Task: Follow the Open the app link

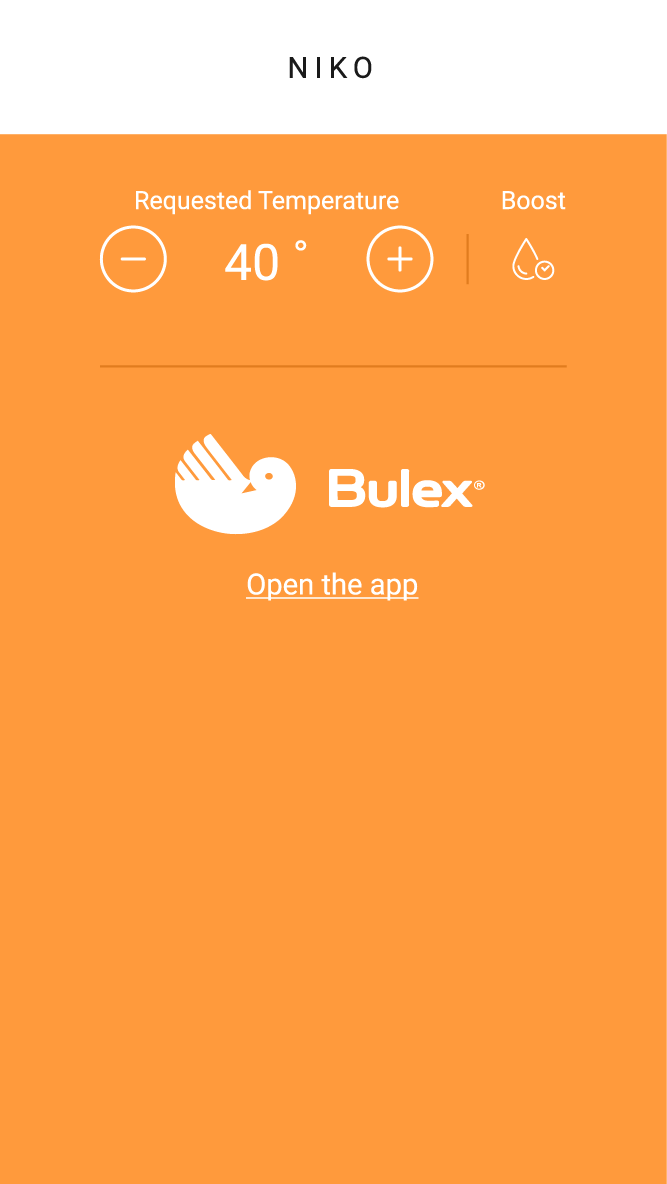Action: click(332, 585)
